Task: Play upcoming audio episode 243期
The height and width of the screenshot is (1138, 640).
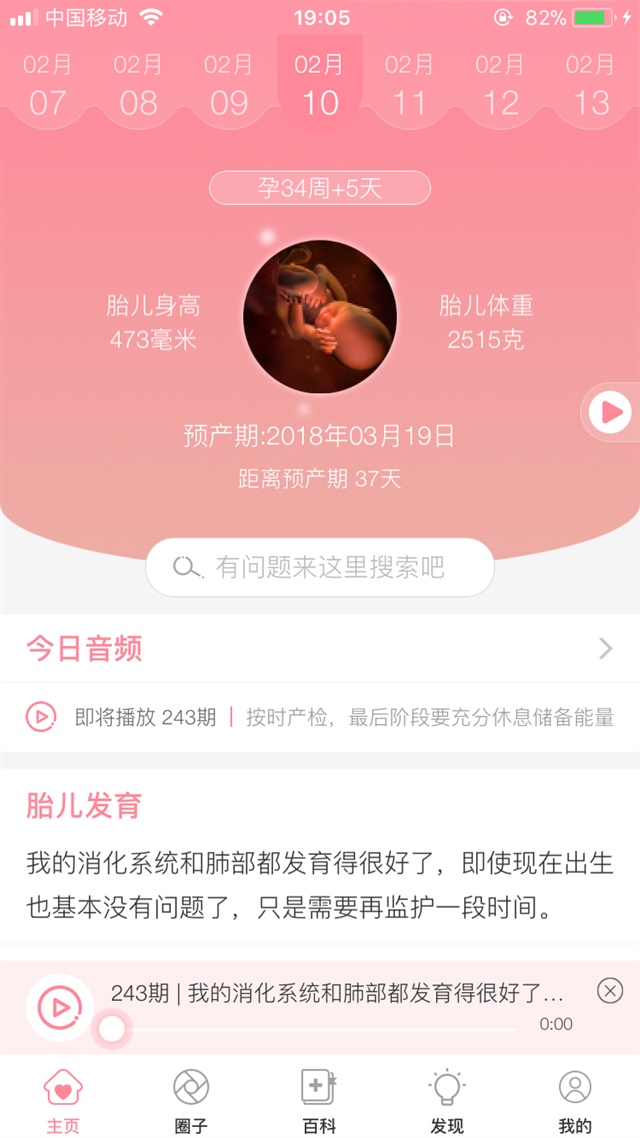Action: pyautogui.click(x=41, y=717)
